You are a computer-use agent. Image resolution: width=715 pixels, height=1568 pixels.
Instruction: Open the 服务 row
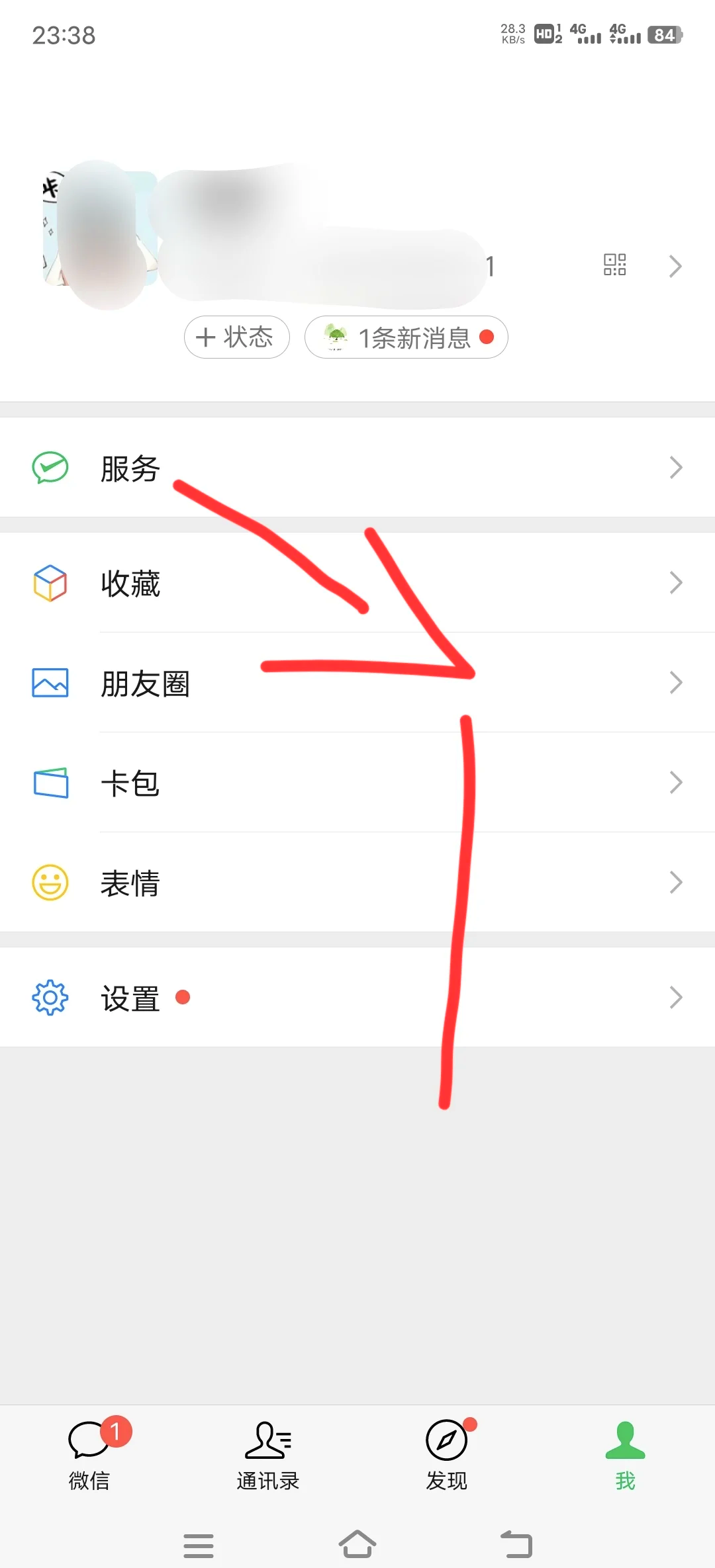coord(358,468)
